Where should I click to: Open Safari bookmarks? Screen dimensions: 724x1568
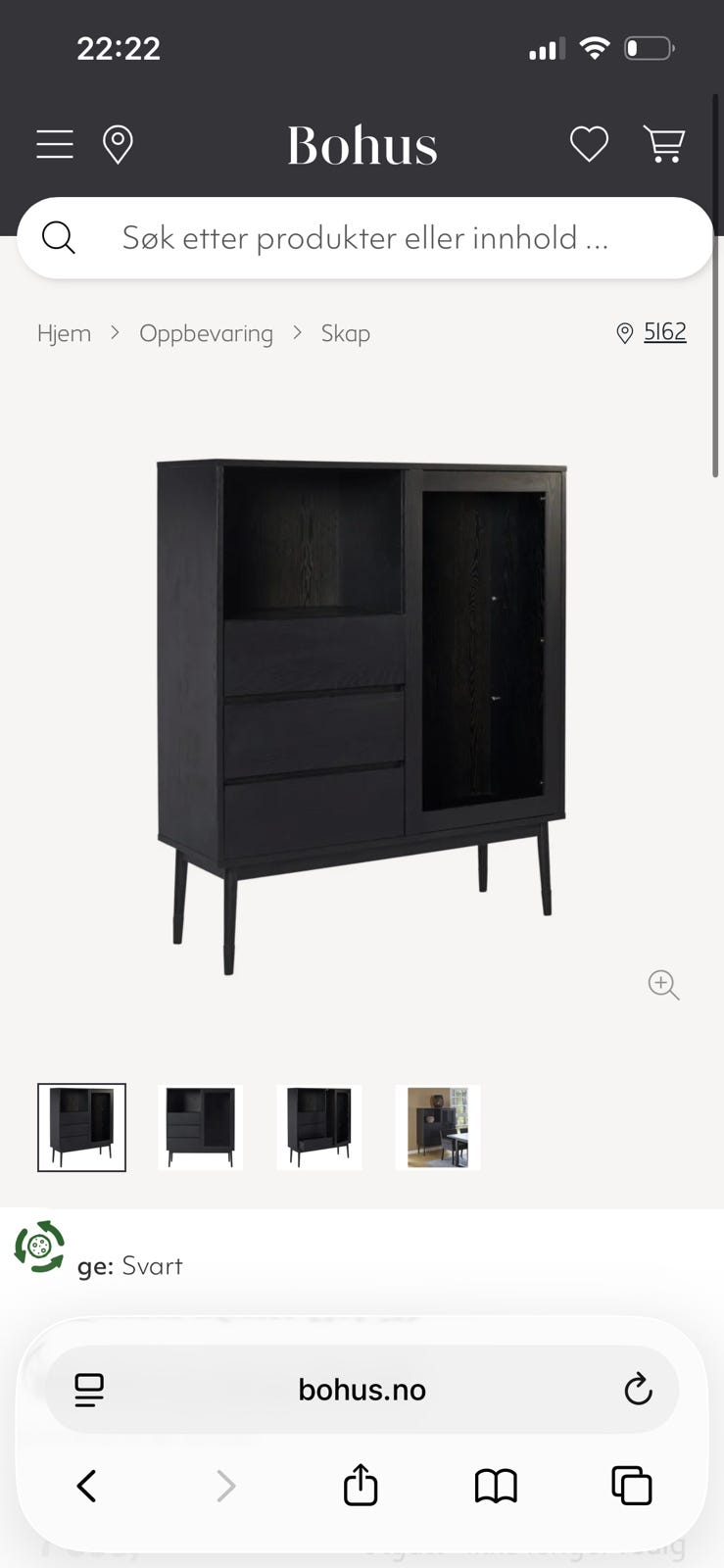(496, 1487)
